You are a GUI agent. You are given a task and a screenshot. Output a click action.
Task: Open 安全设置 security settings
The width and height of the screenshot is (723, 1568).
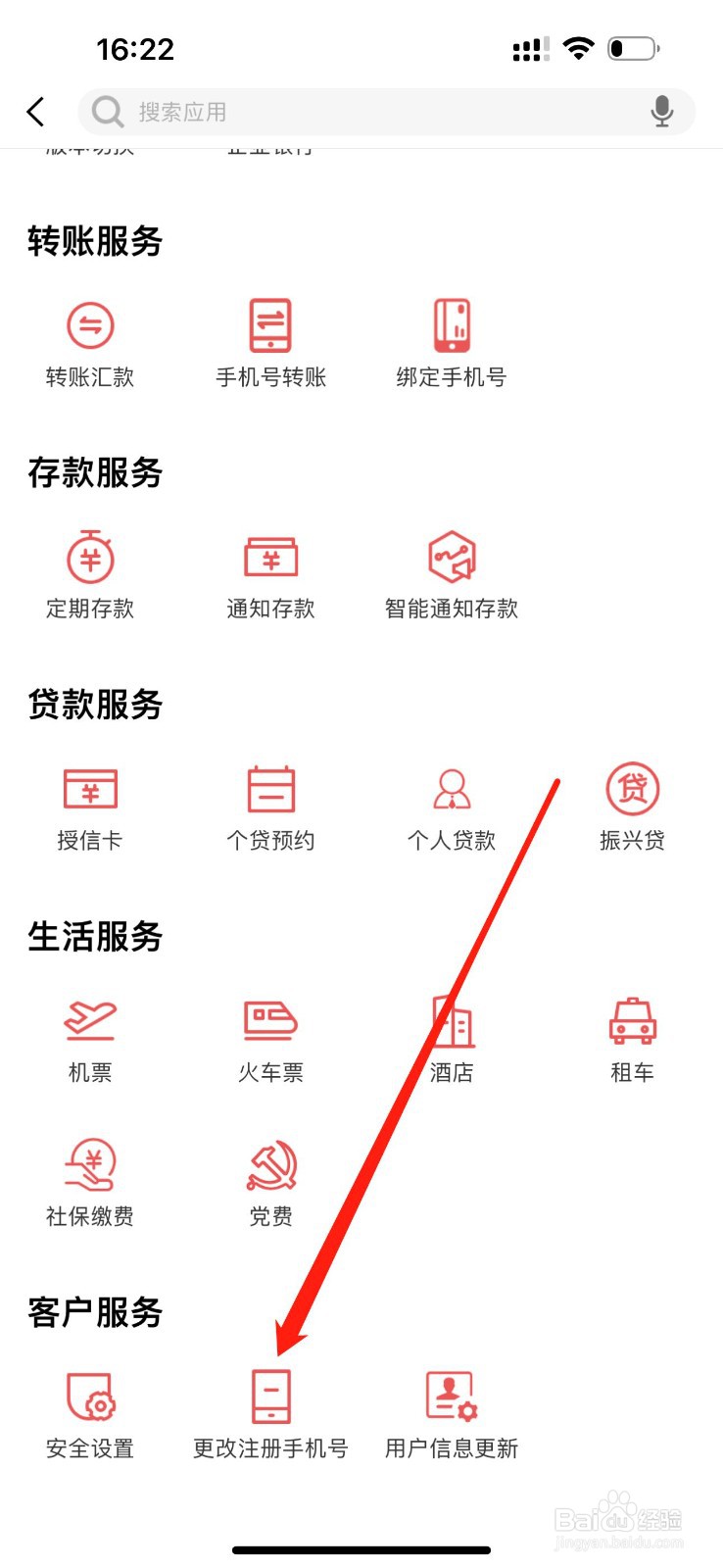[x=89, y=1414]
